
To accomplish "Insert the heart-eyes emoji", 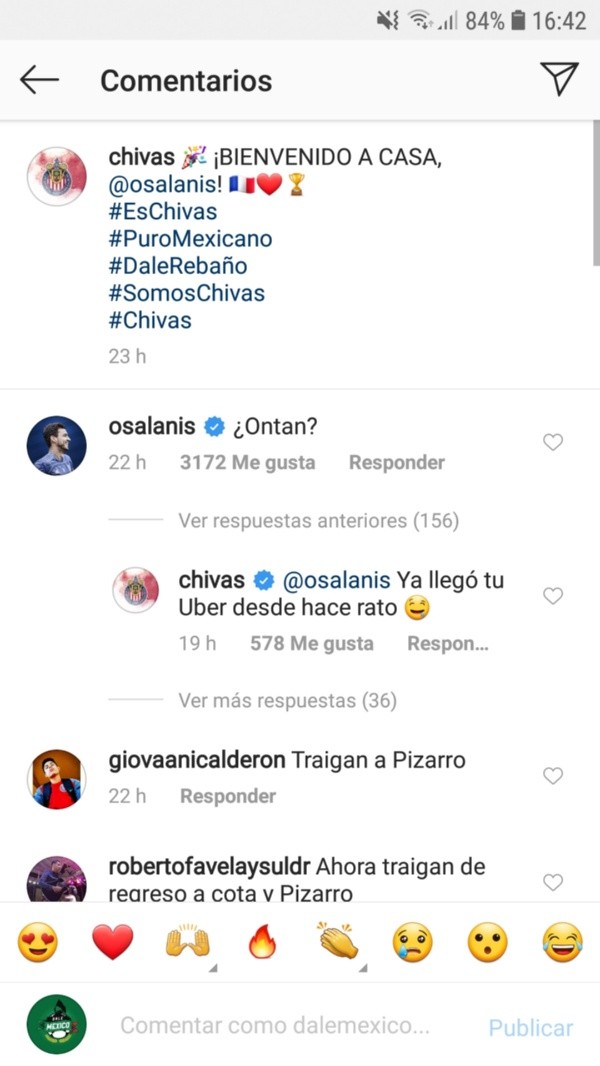I will tap(38, 942).
